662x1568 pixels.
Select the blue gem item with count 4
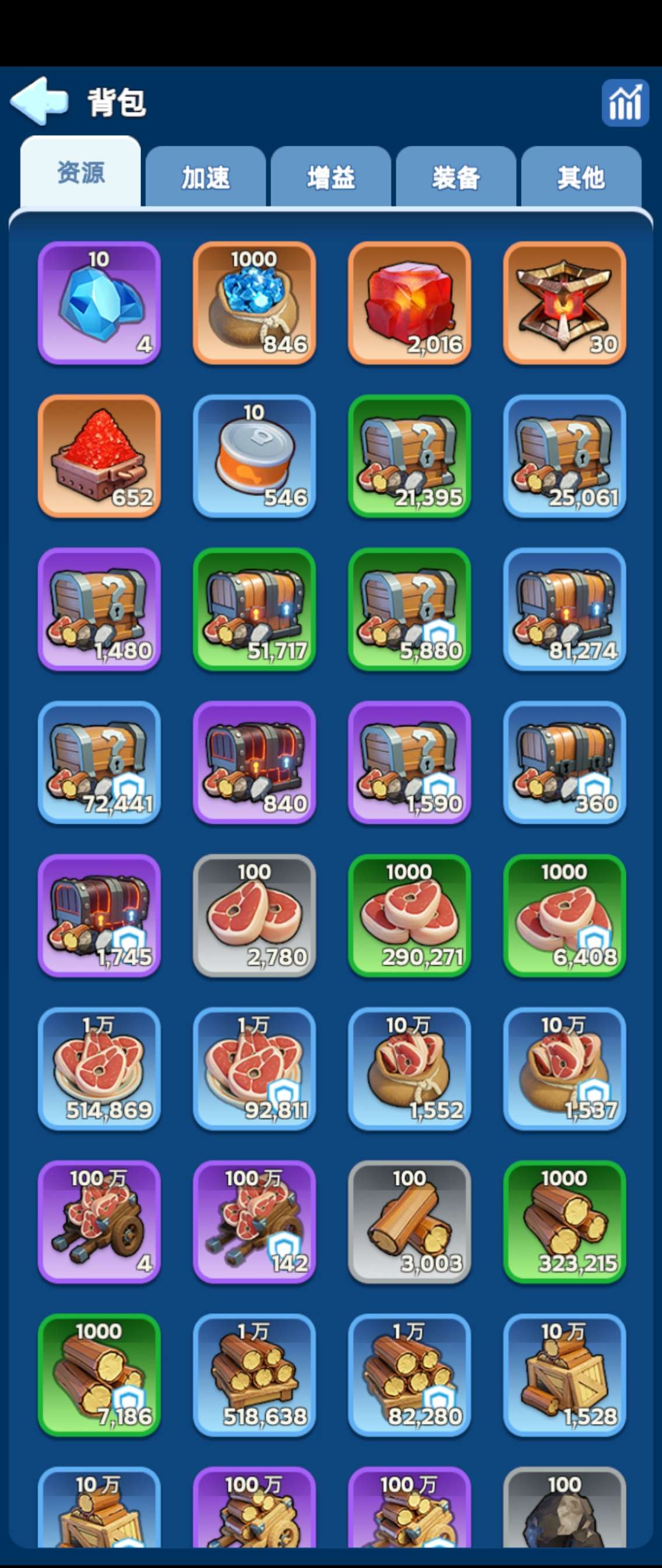coord(99,303)
